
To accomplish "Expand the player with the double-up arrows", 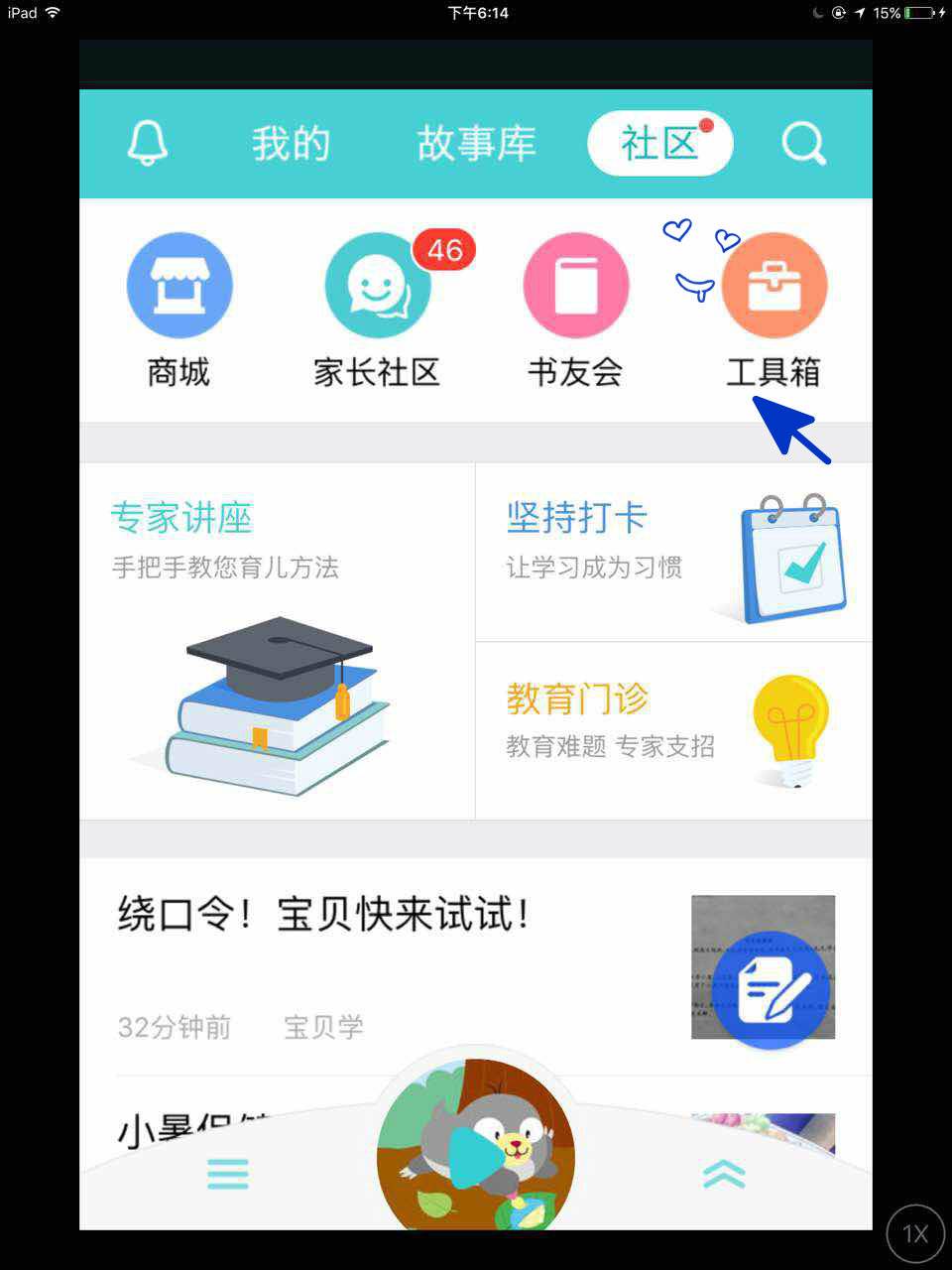I will [724, 1174].
